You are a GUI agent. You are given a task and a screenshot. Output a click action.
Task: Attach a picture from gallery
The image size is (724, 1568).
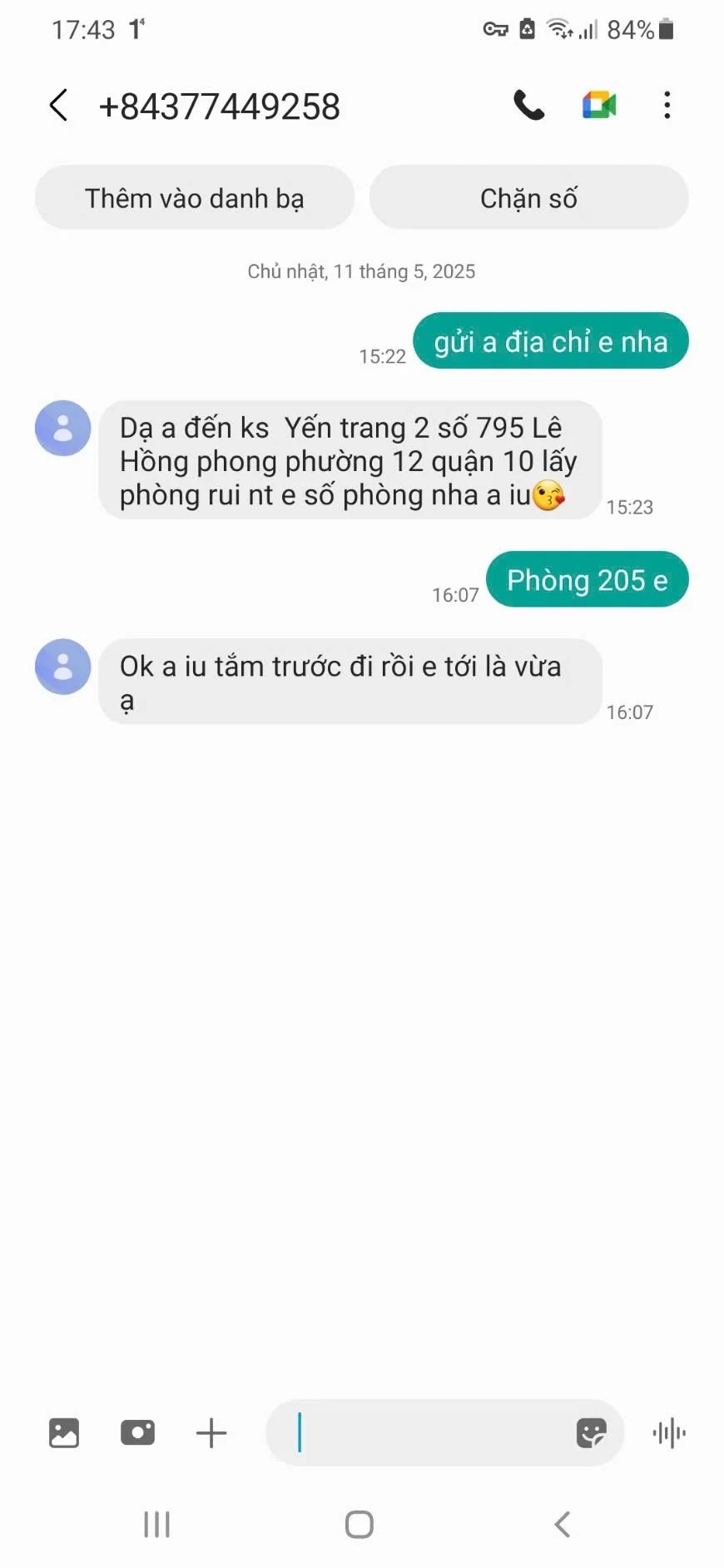coord(64,1432)
